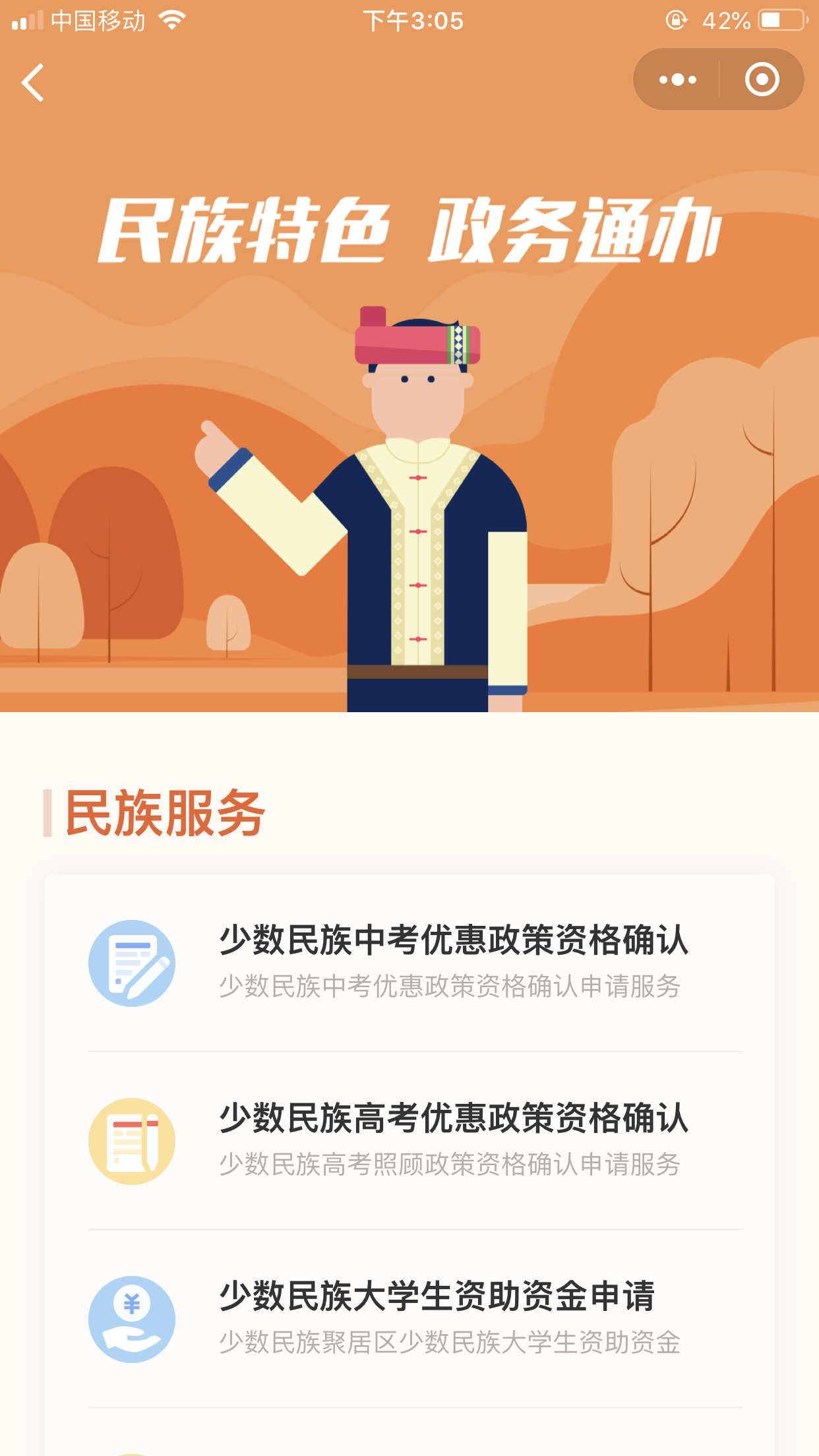Go back using the top-left arrow
The width and height of the screenshot is (819, 1456).
(x=32, y=82)
